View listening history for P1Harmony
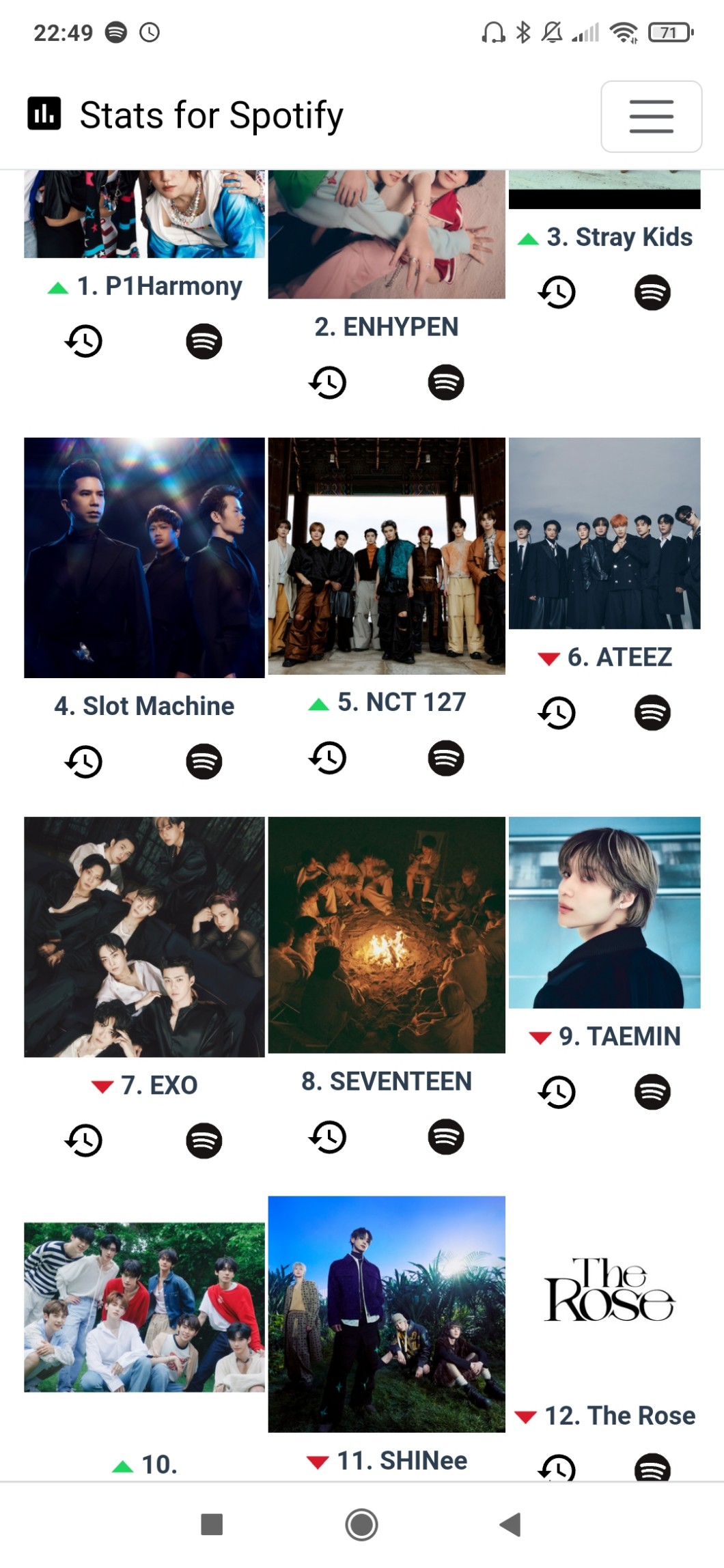This screenshot has height=1568, width=724. (84, 341)
